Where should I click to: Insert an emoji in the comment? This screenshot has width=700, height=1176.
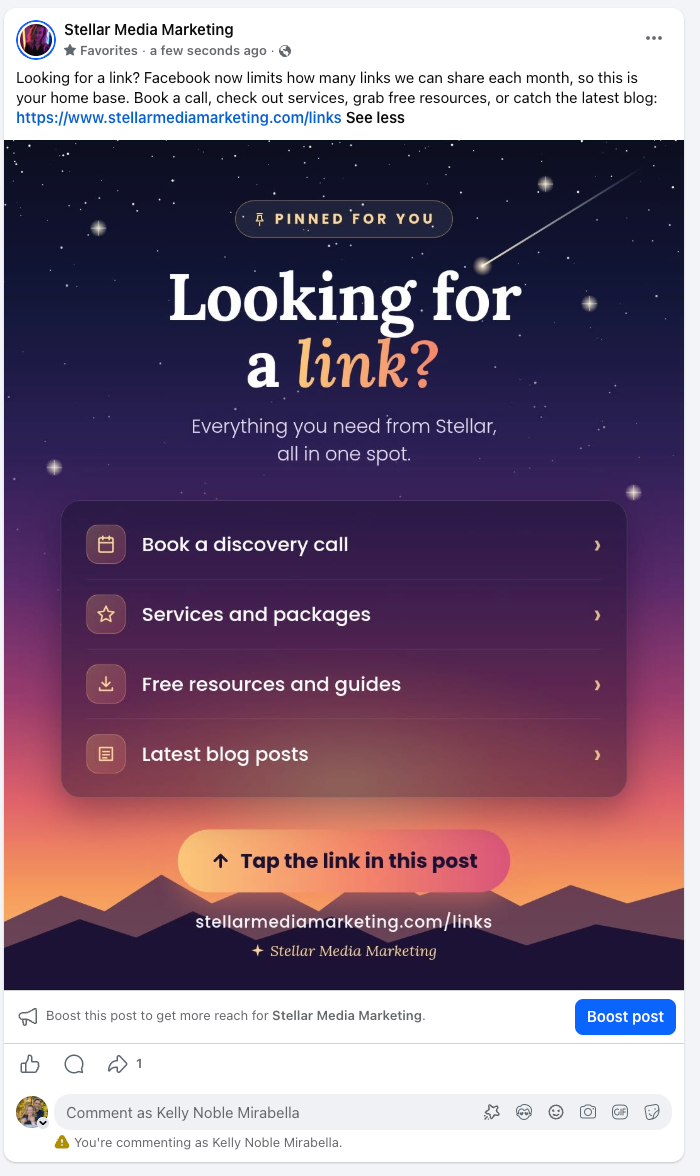[x=556, y=1112]
